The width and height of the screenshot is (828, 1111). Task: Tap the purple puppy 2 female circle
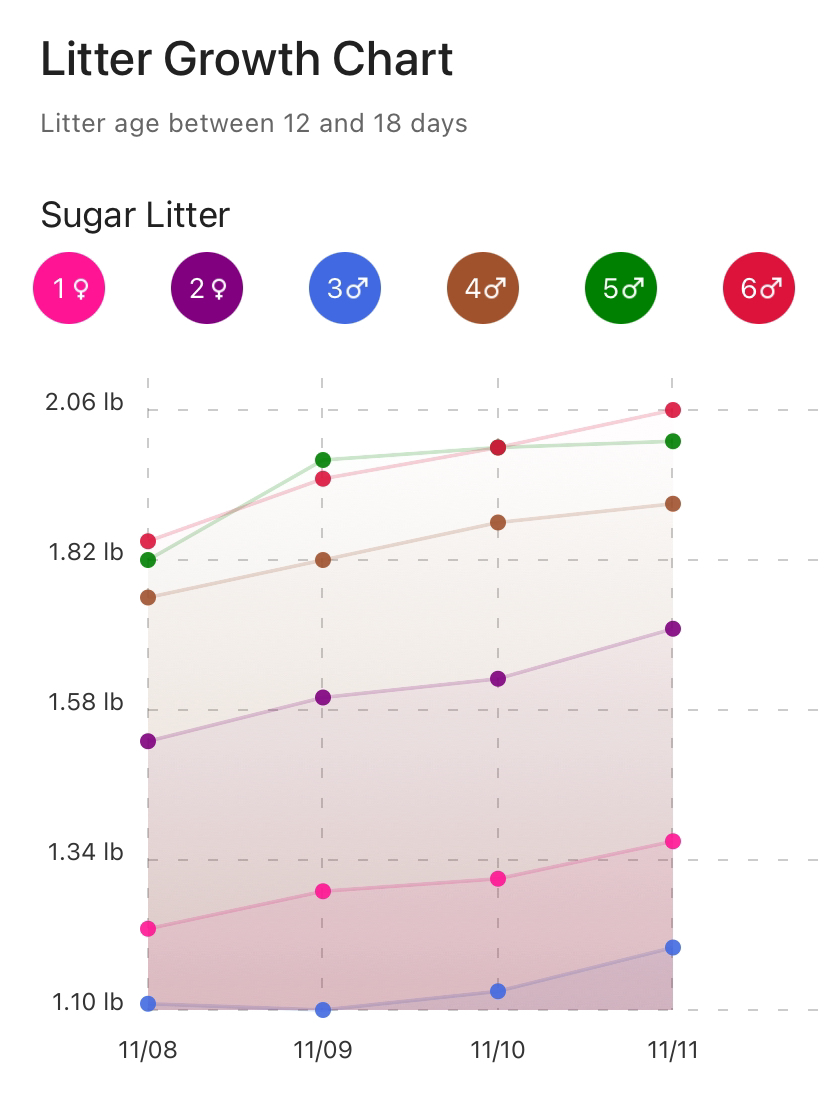pyautogui.click(x=207, y=289)
